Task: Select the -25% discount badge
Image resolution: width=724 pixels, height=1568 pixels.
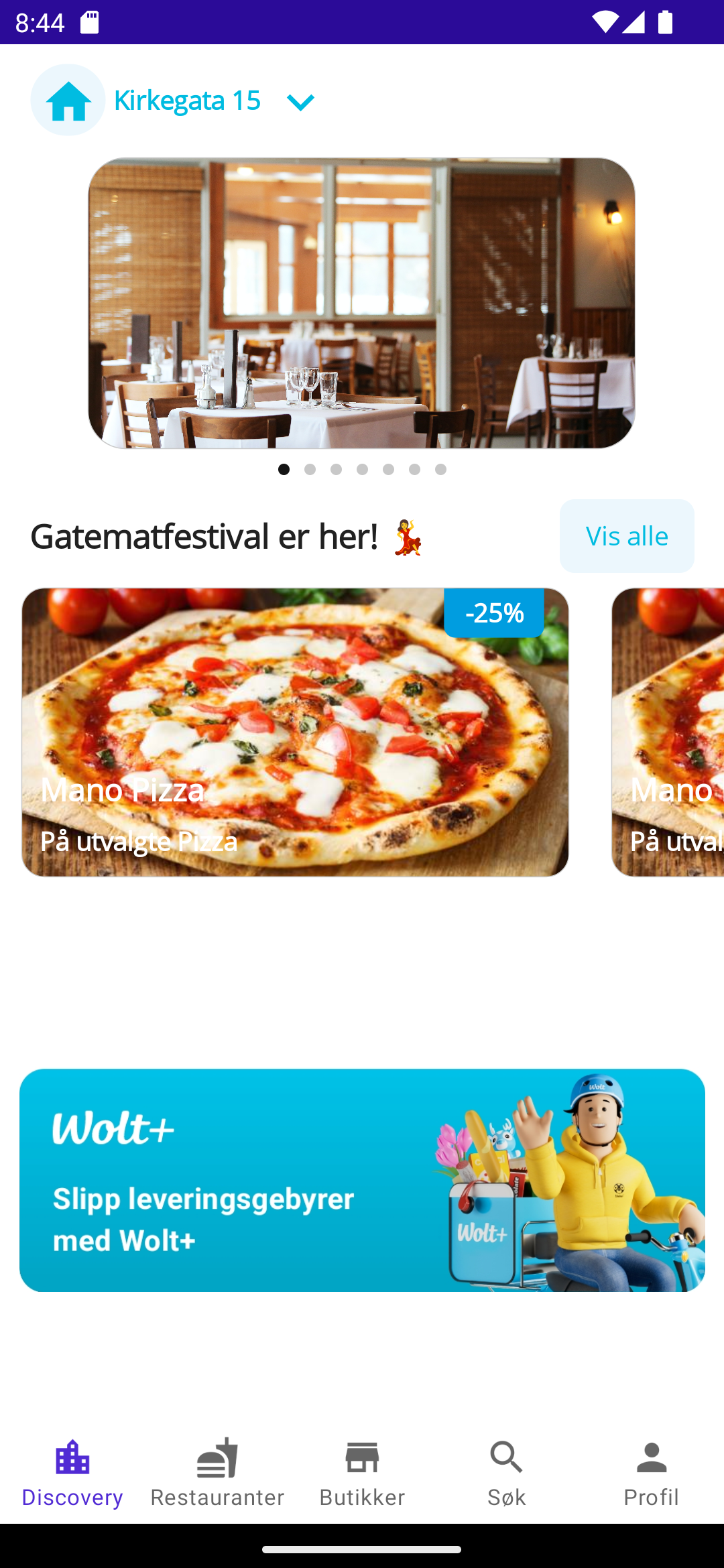Action: pyautogui.click(x=494, y=612)
